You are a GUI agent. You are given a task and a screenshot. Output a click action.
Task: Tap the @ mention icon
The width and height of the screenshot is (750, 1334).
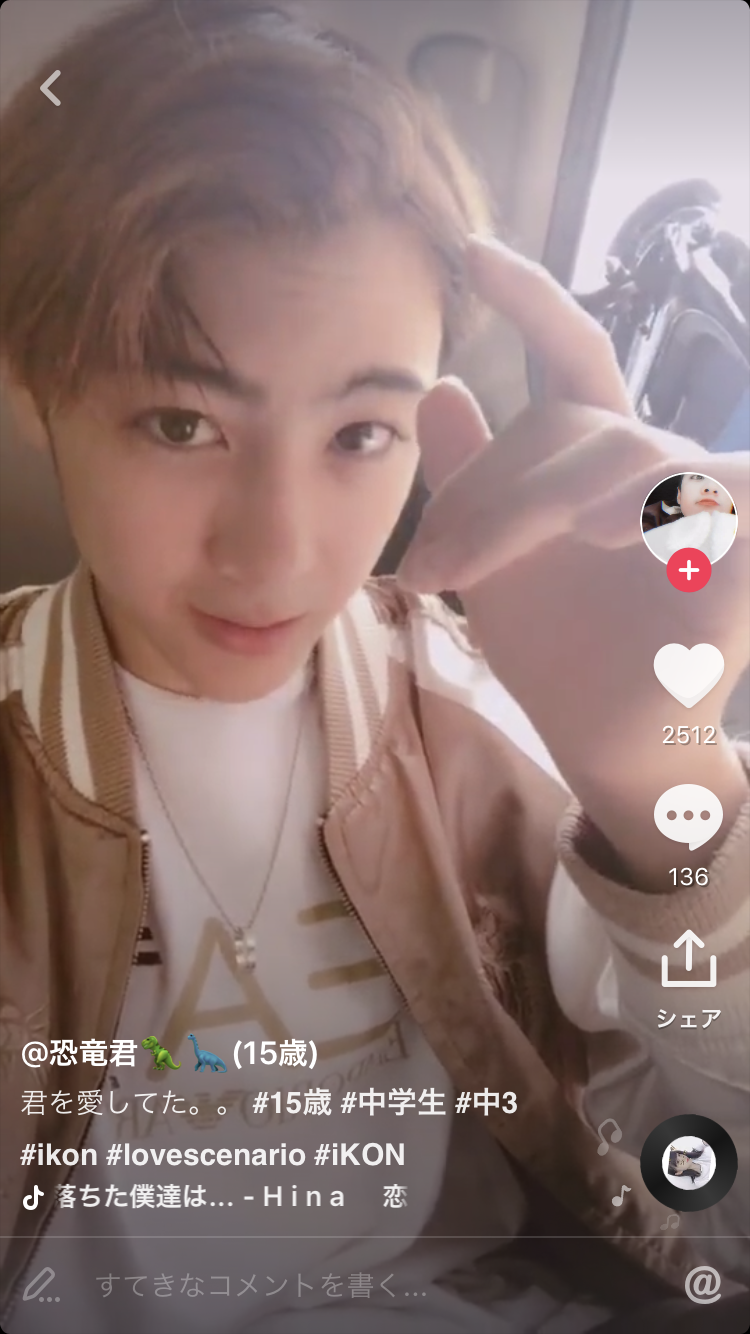[x=703, y=1285]
